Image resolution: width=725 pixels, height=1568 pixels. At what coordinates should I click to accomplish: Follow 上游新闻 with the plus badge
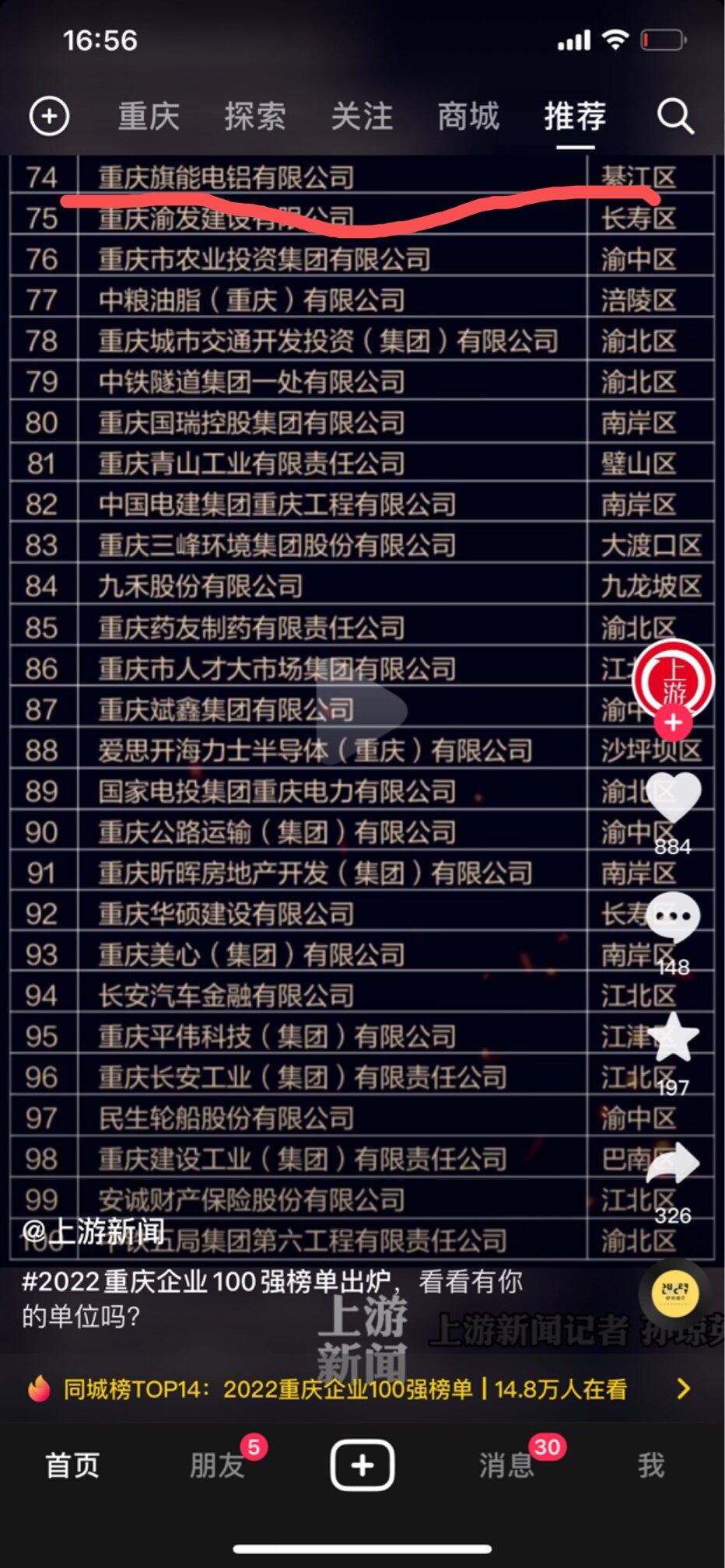673,723
